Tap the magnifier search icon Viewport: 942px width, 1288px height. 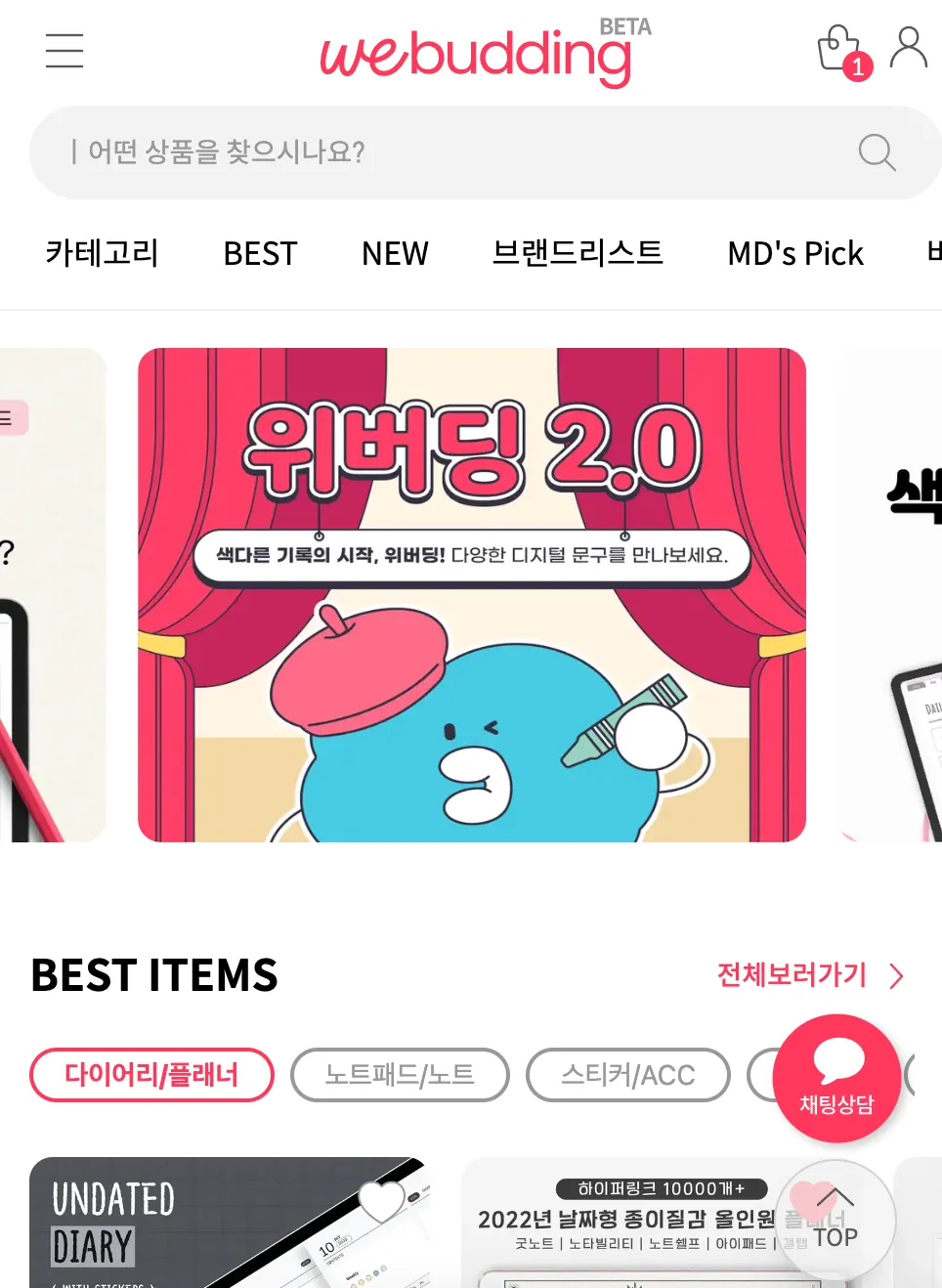click(x=877, y=152)
